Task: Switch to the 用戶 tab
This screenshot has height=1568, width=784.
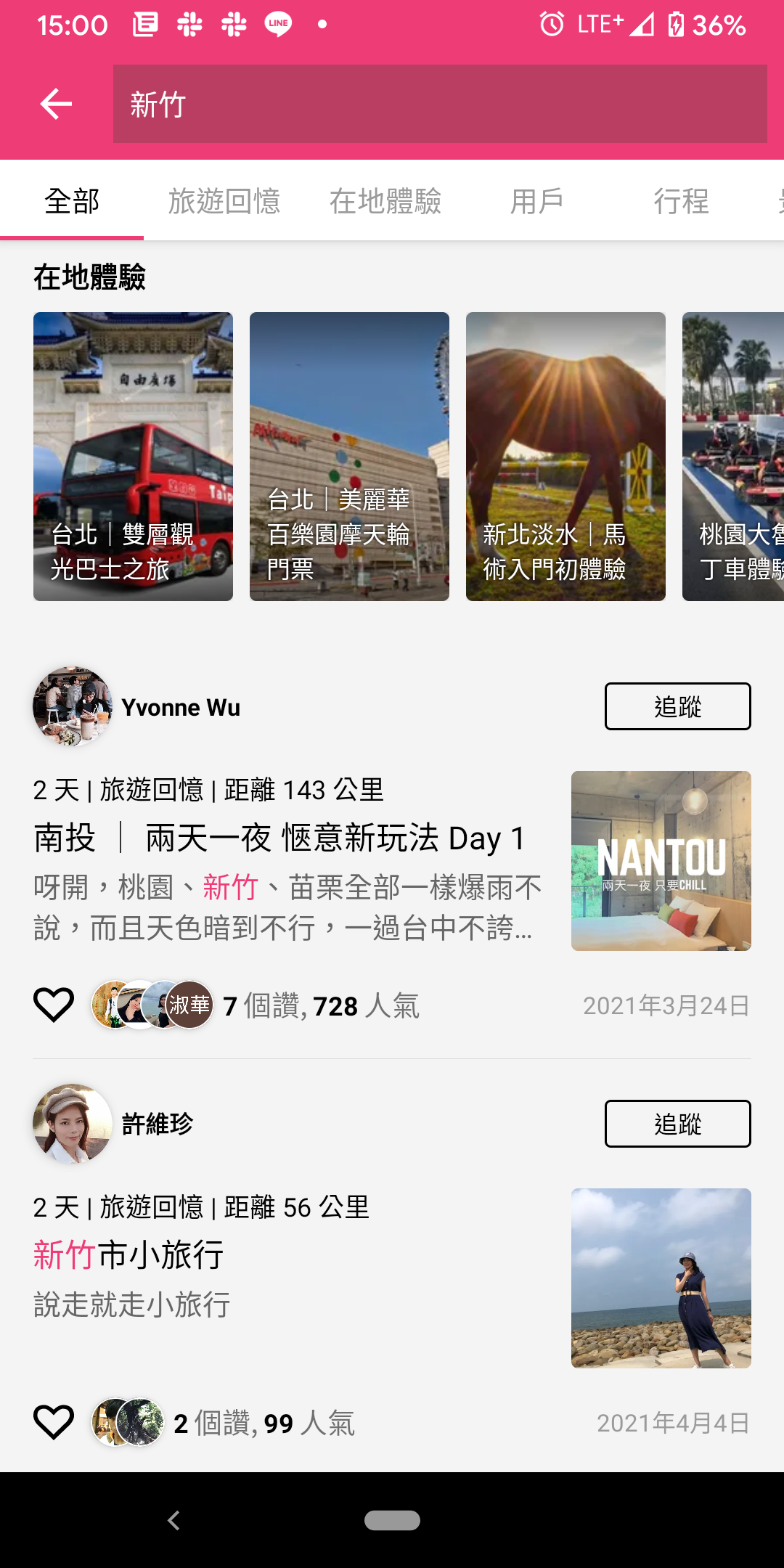Action: pyautogui.click(x=536, y=201)
